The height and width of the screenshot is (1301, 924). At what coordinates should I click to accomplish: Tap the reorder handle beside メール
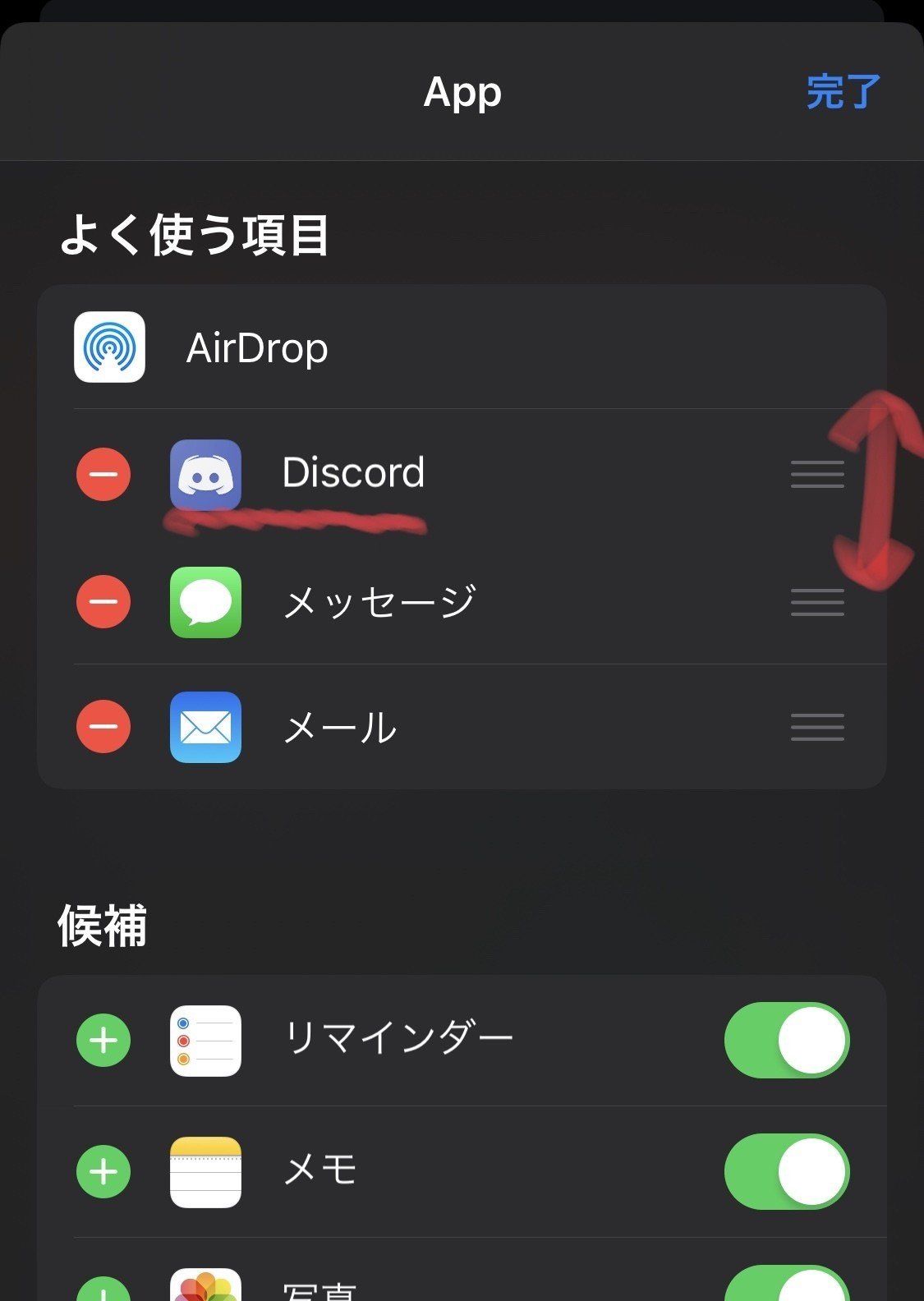click(x=817, y=726)
